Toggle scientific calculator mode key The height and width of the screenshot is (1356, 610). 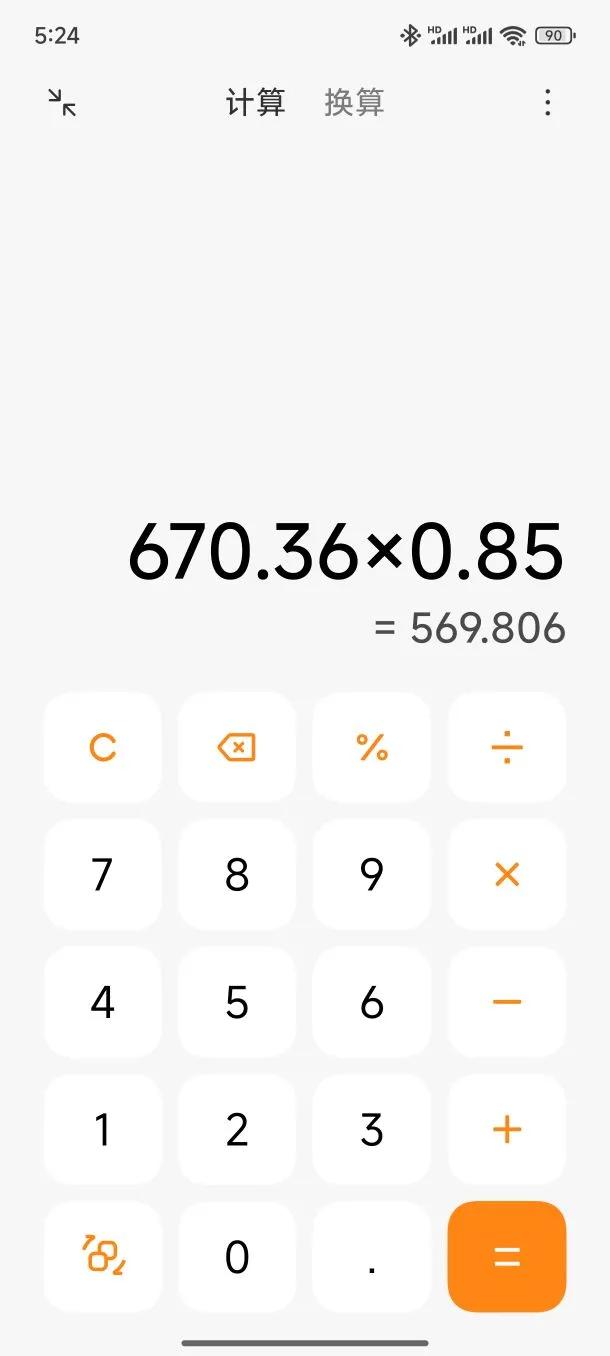point(103,1257)
